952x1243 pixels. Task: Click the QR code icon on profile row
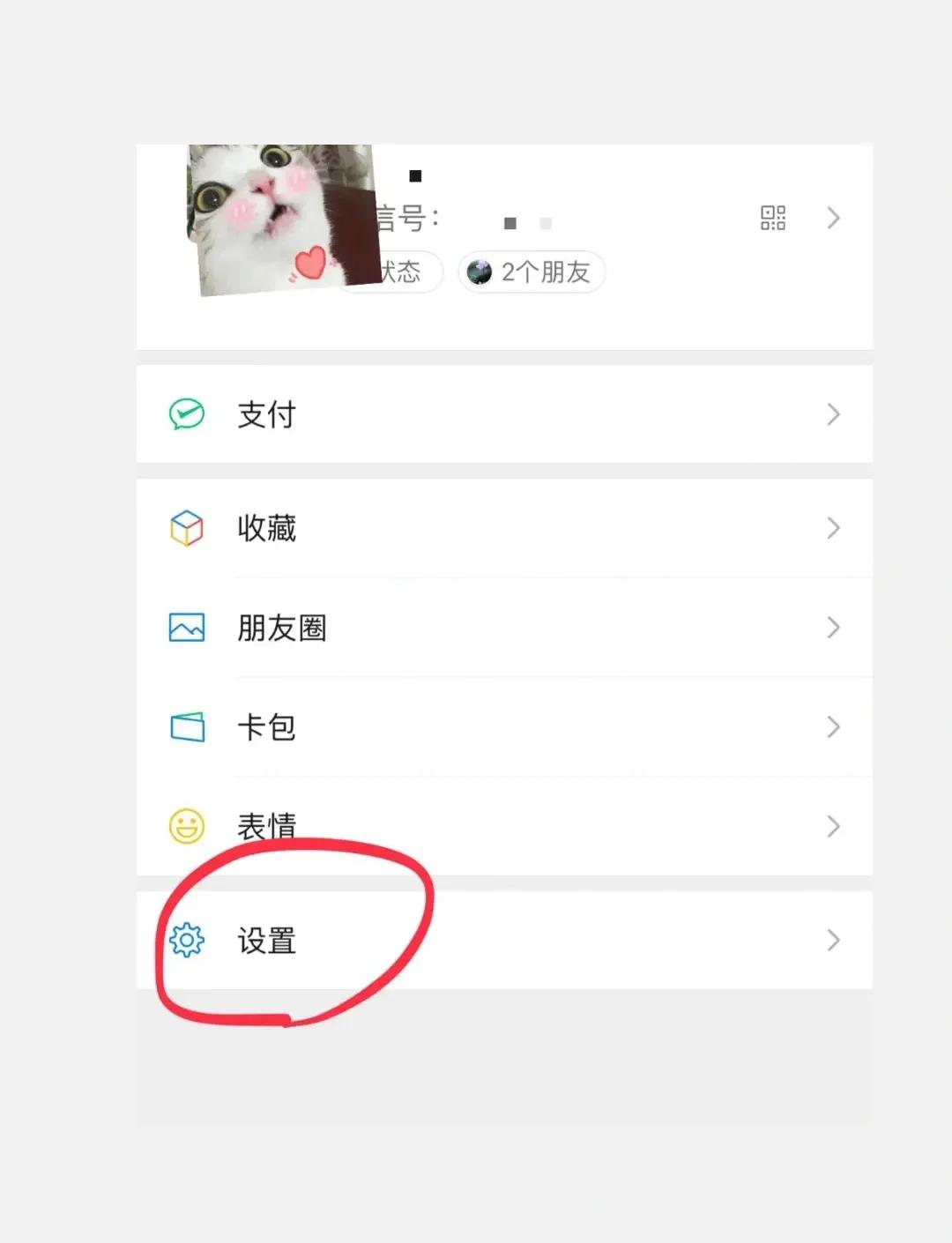774,218
